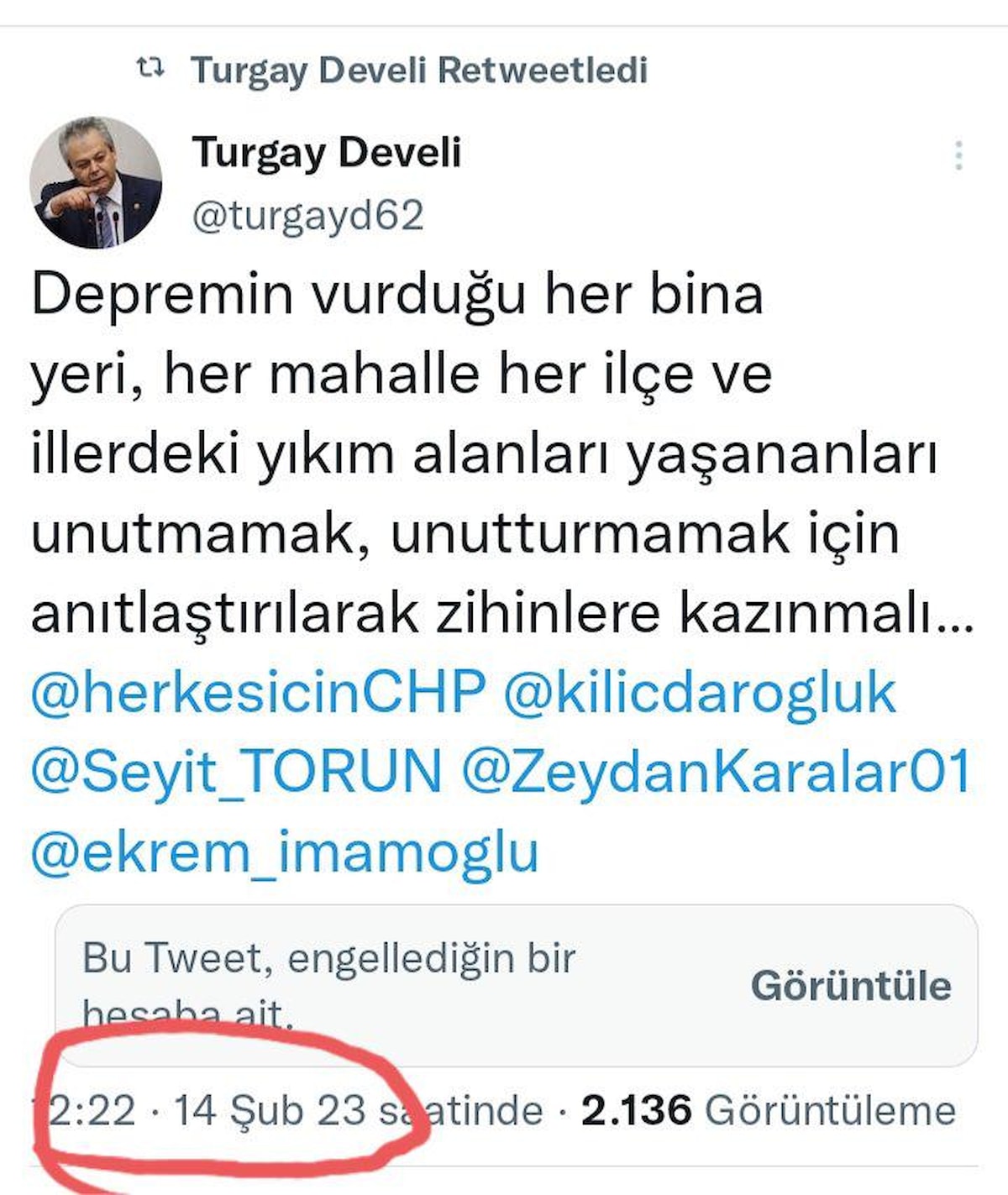
Task: Open the tweet's three-dot overflow menu
Action: (x=958, y=156)
